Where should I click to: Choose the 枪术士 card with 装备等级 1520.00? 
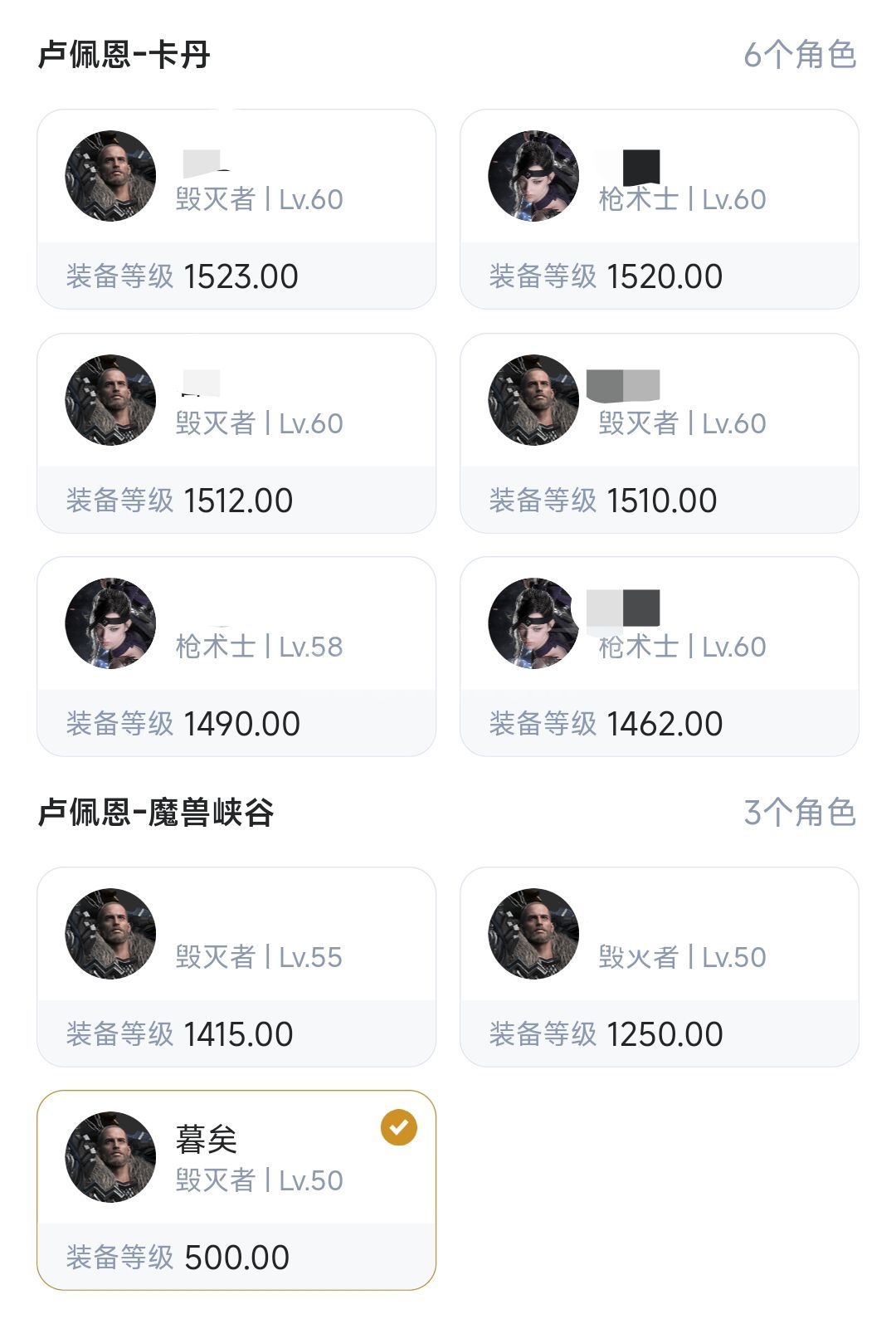660,209
